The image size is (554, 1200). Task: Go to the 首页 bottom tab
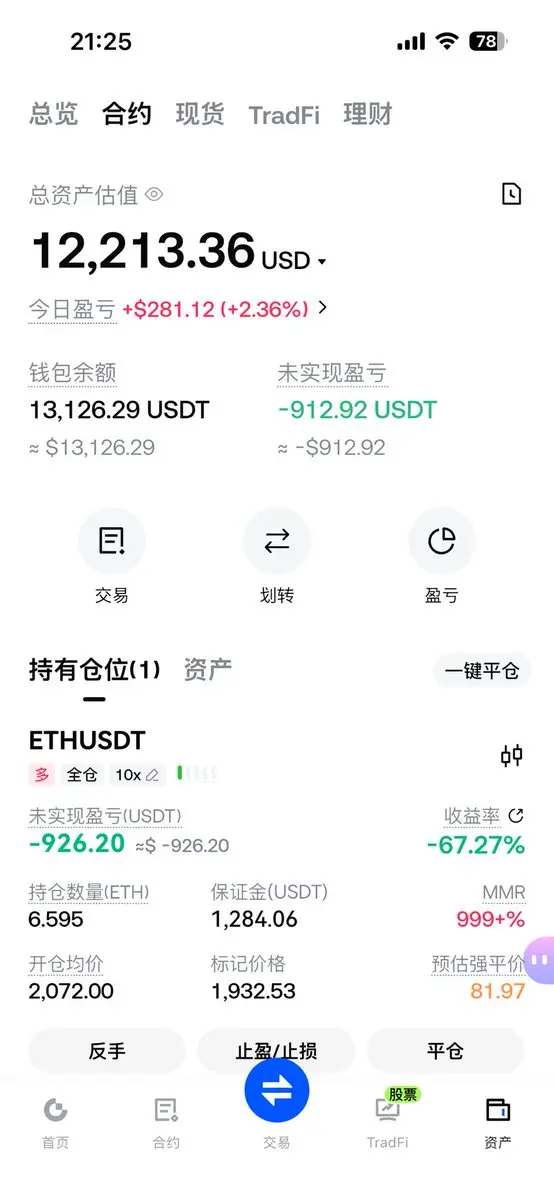(x=56, y=1121)
